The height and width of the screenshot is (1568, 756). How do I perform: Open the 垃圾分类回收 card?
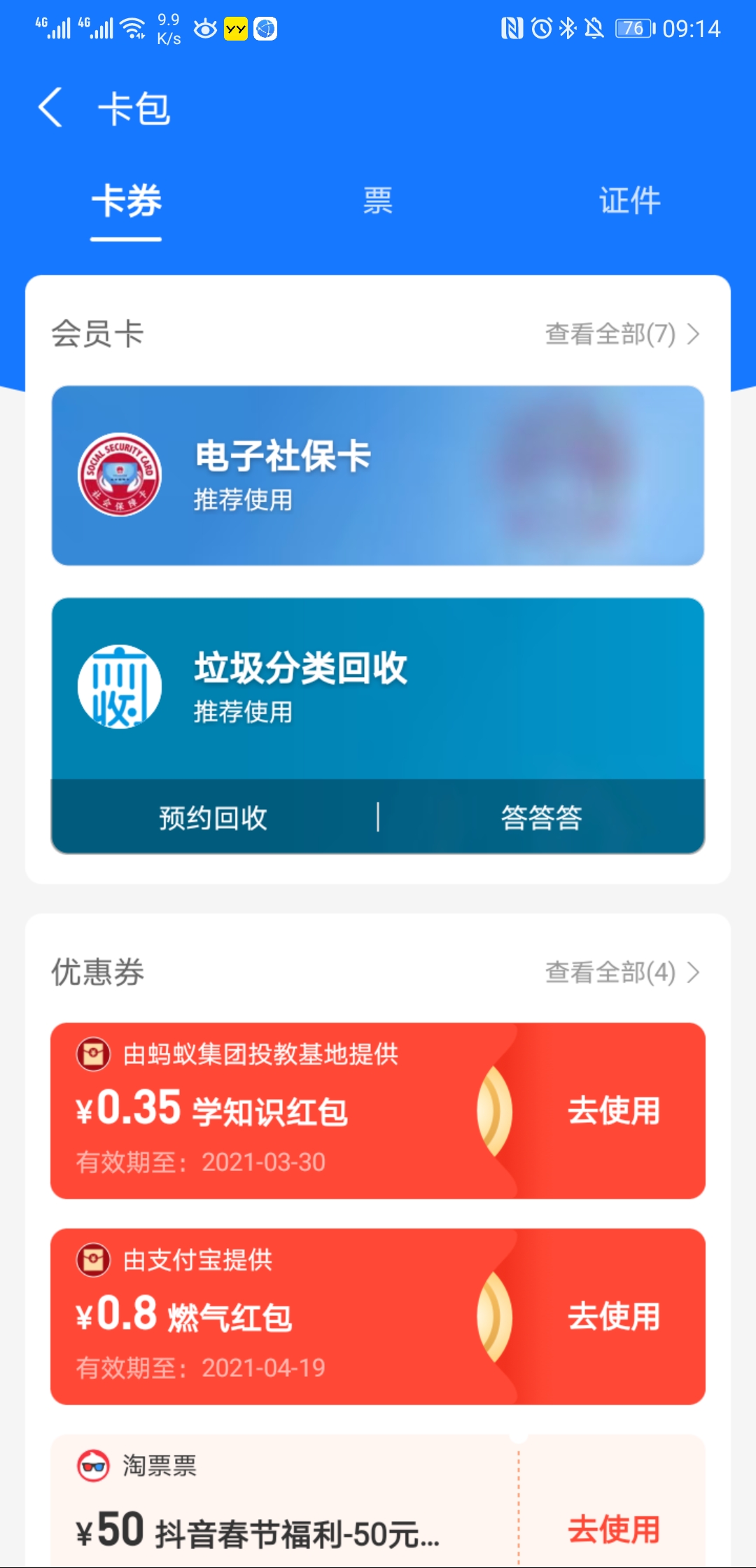point(378,688)
